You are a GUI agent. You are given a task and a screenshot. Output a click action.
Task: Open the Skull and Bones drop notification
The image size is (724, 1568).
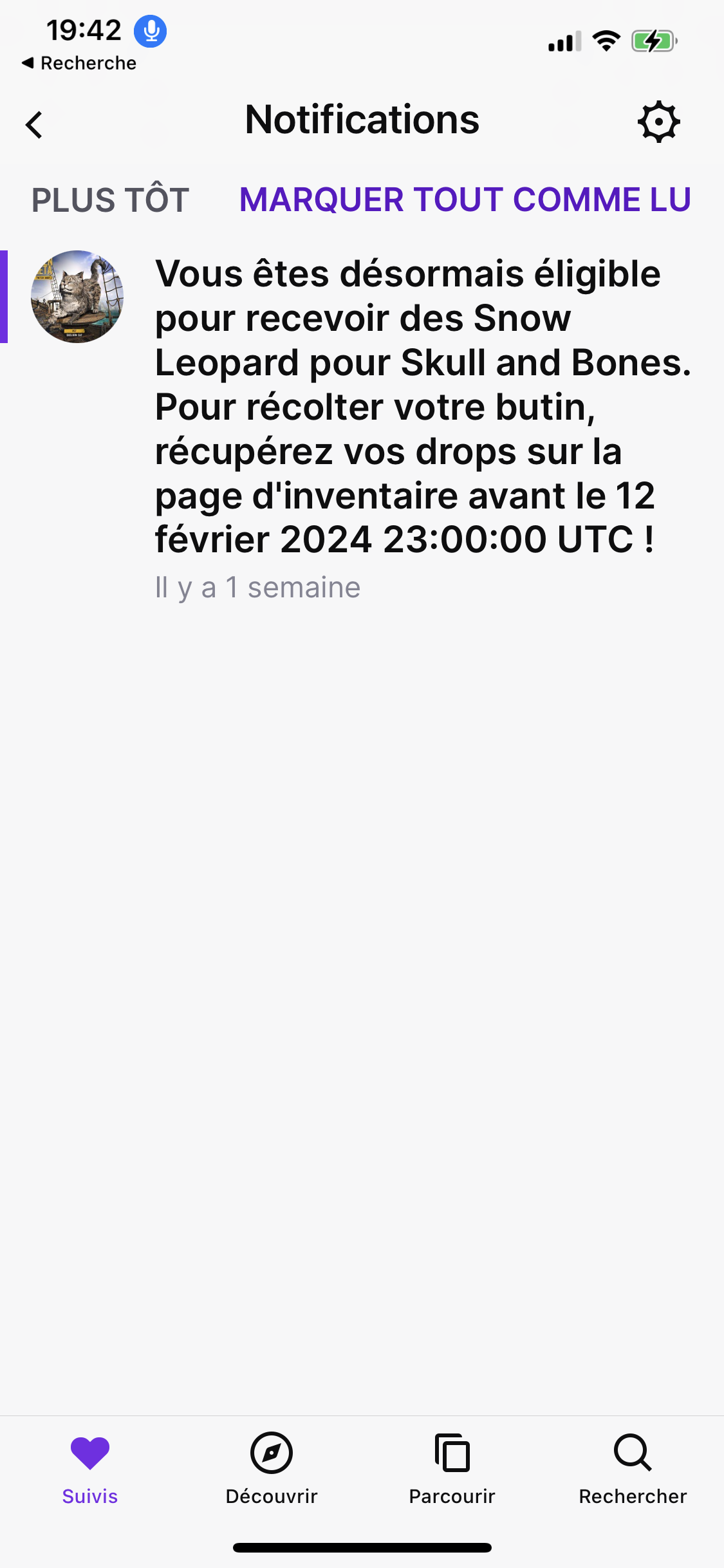[362, 426]
